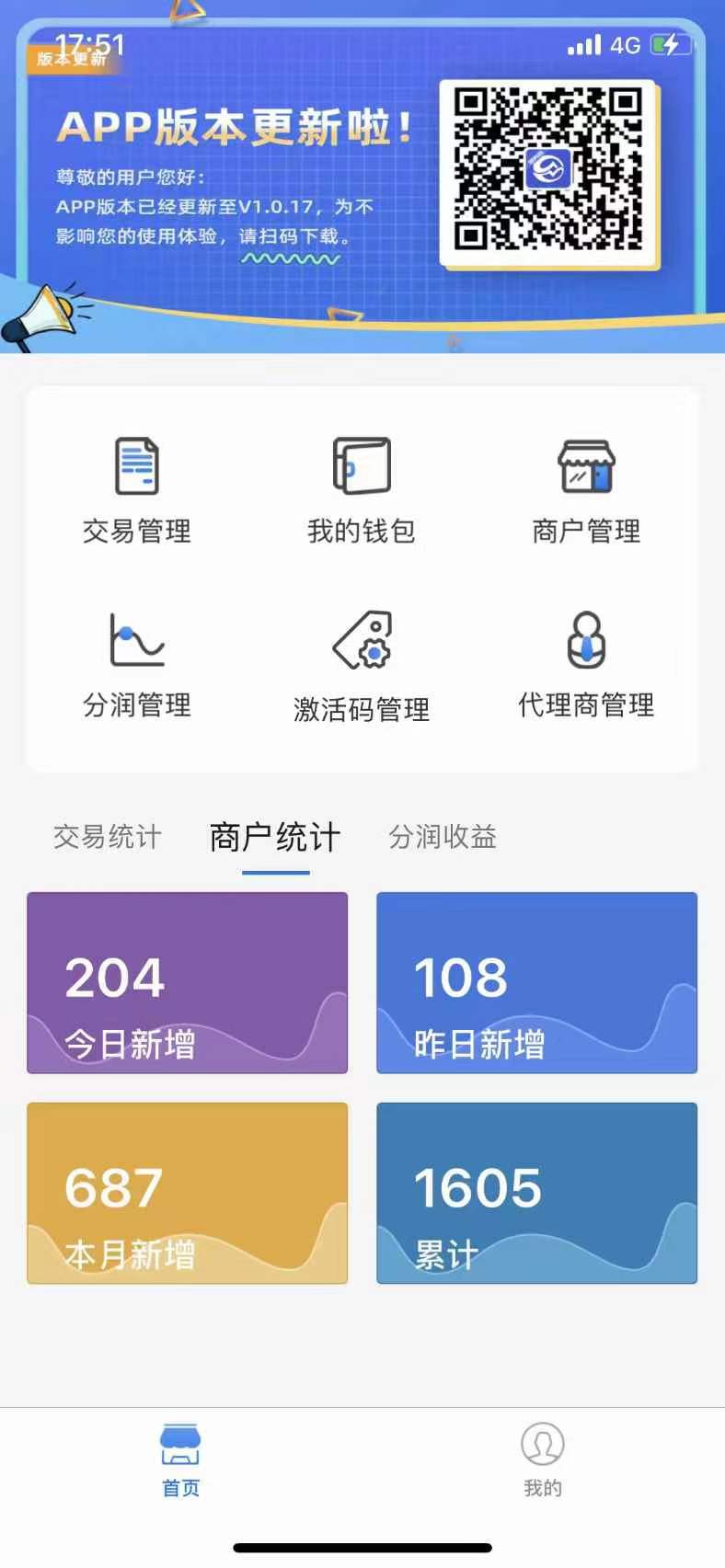
Task: Switch to the 分润收益 tab
Action: coord(443,837)
